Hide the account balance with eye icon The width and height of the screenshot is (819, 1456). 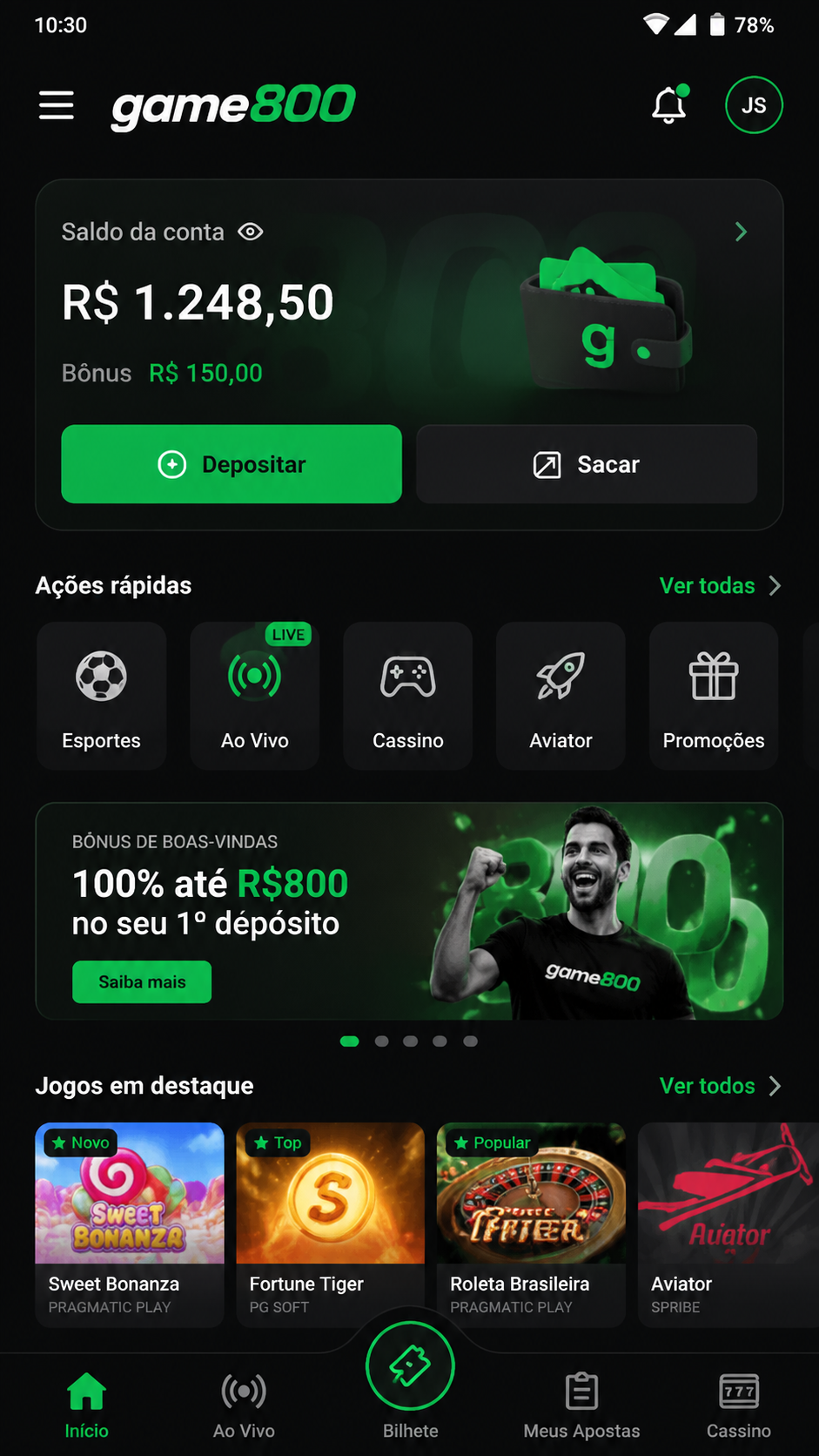pos(251,232)
